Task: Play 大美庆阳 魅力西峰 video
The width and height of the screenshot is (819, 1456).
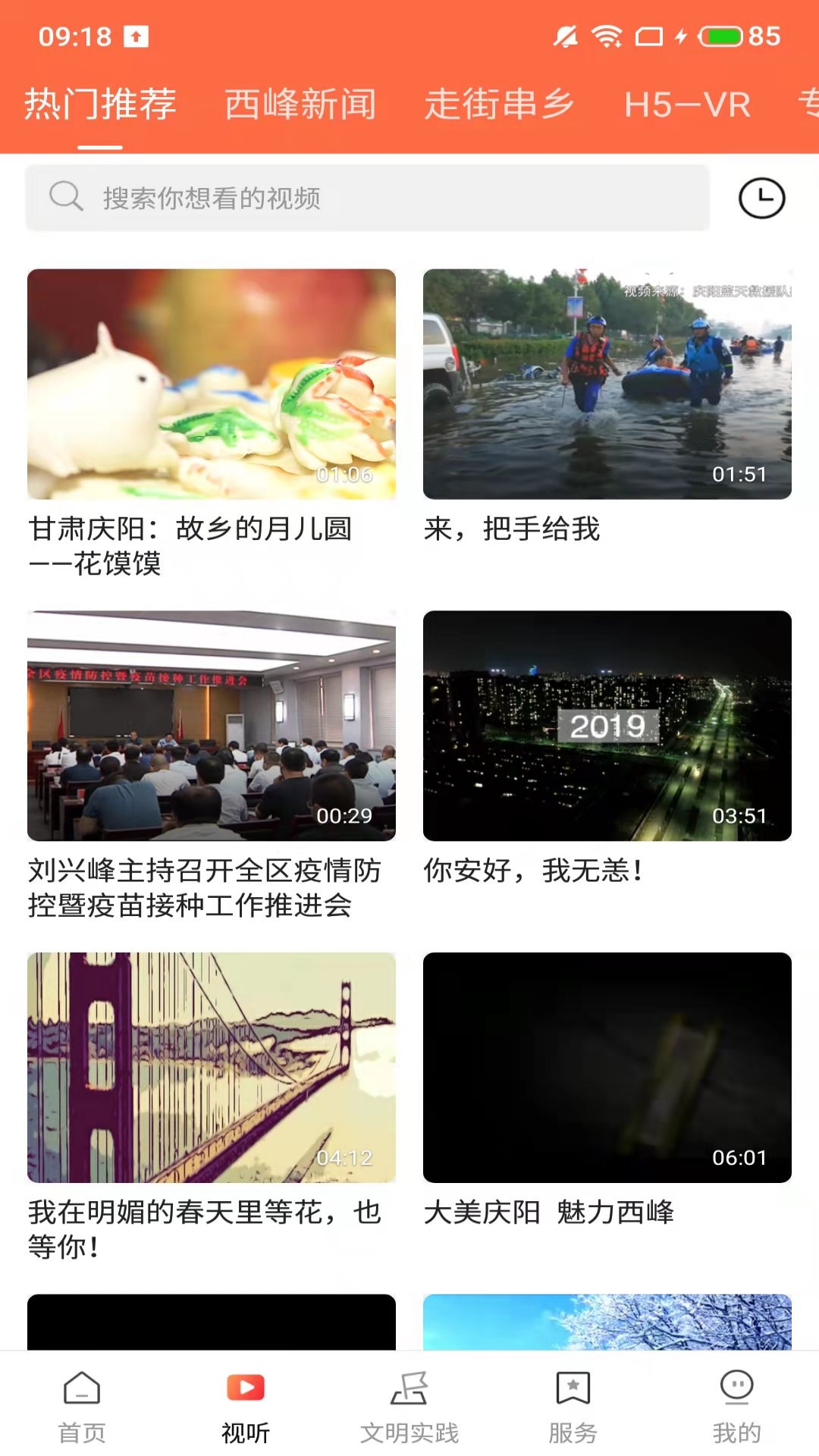Action: click(607, 1067)
